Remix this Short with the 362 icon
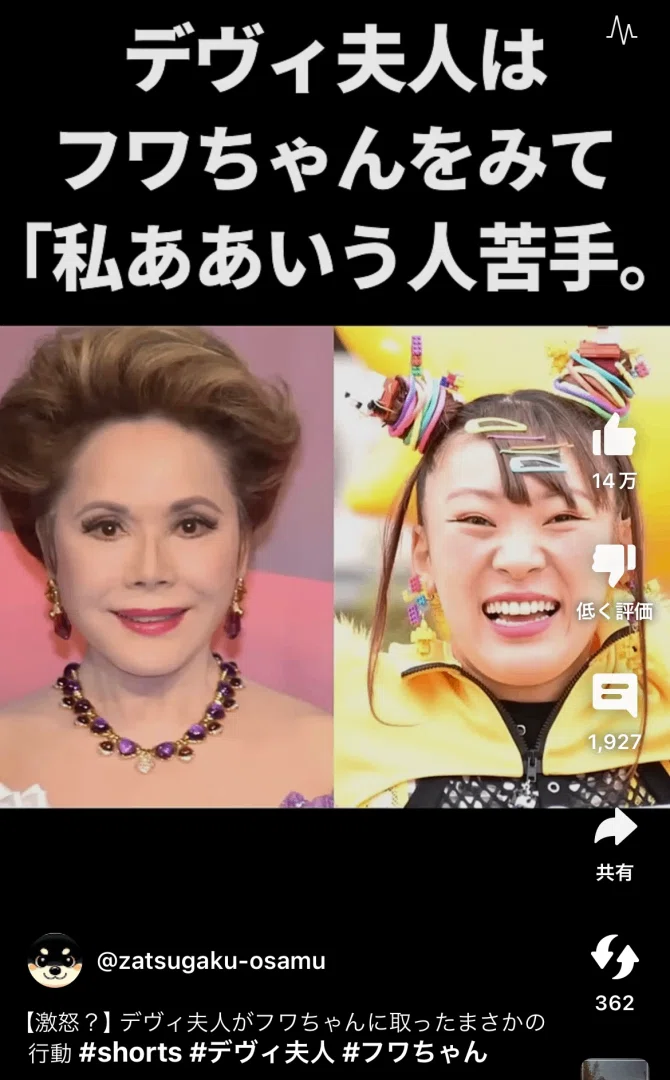This screenshot has width=670, height=1080. pyautogui.click(x=614, y=958)
